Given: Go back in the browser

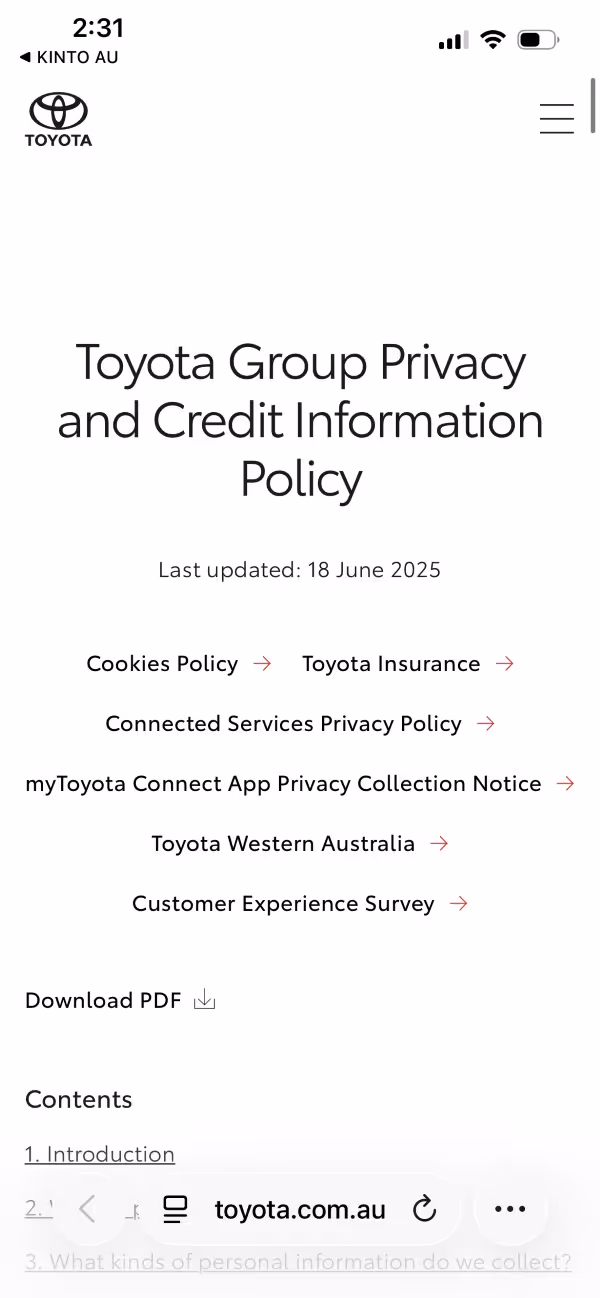Looking at the screenshot, I should [88, 1209].
